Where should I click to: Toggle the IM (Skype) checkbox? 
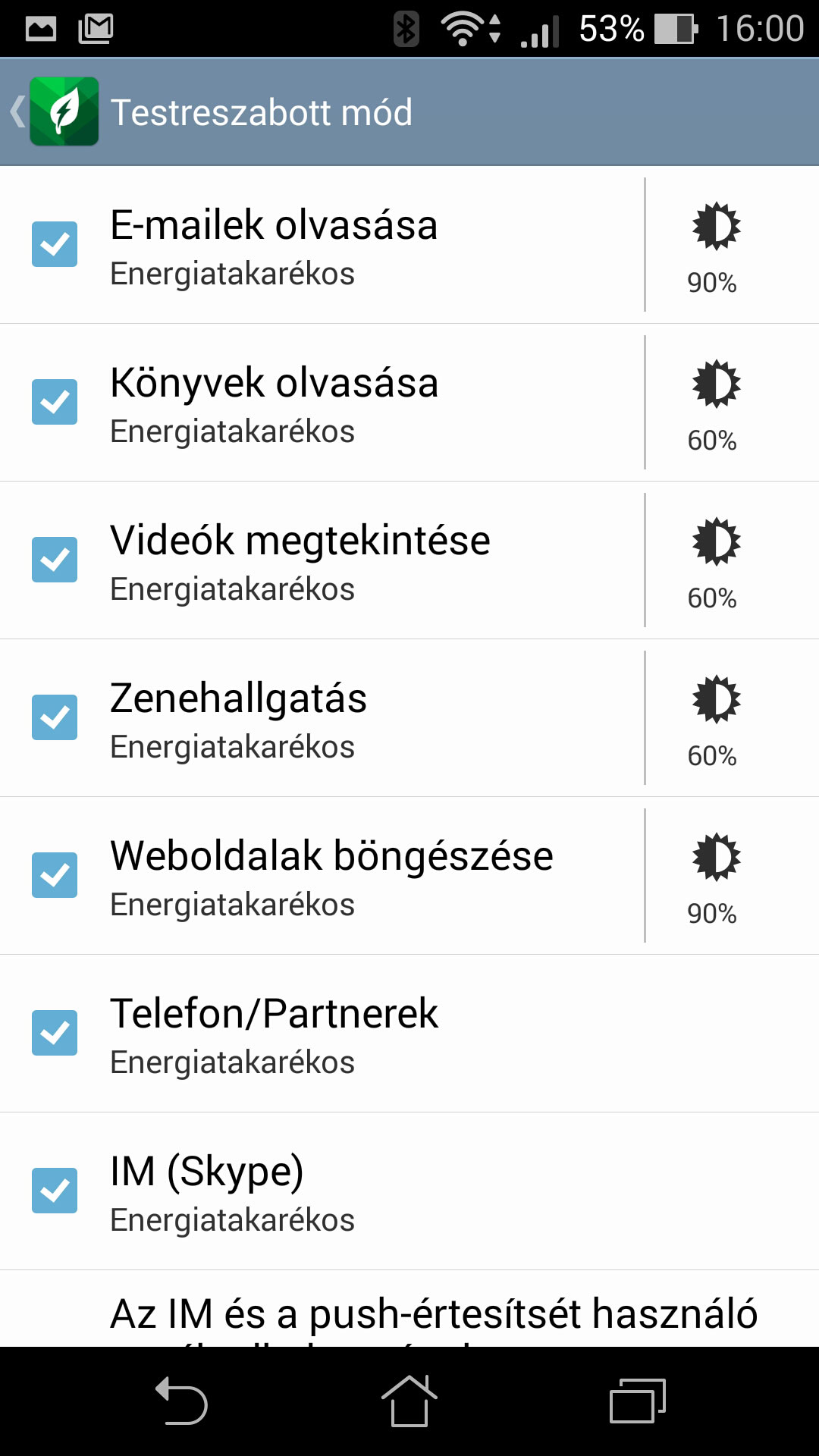(x=55, y=1191)
